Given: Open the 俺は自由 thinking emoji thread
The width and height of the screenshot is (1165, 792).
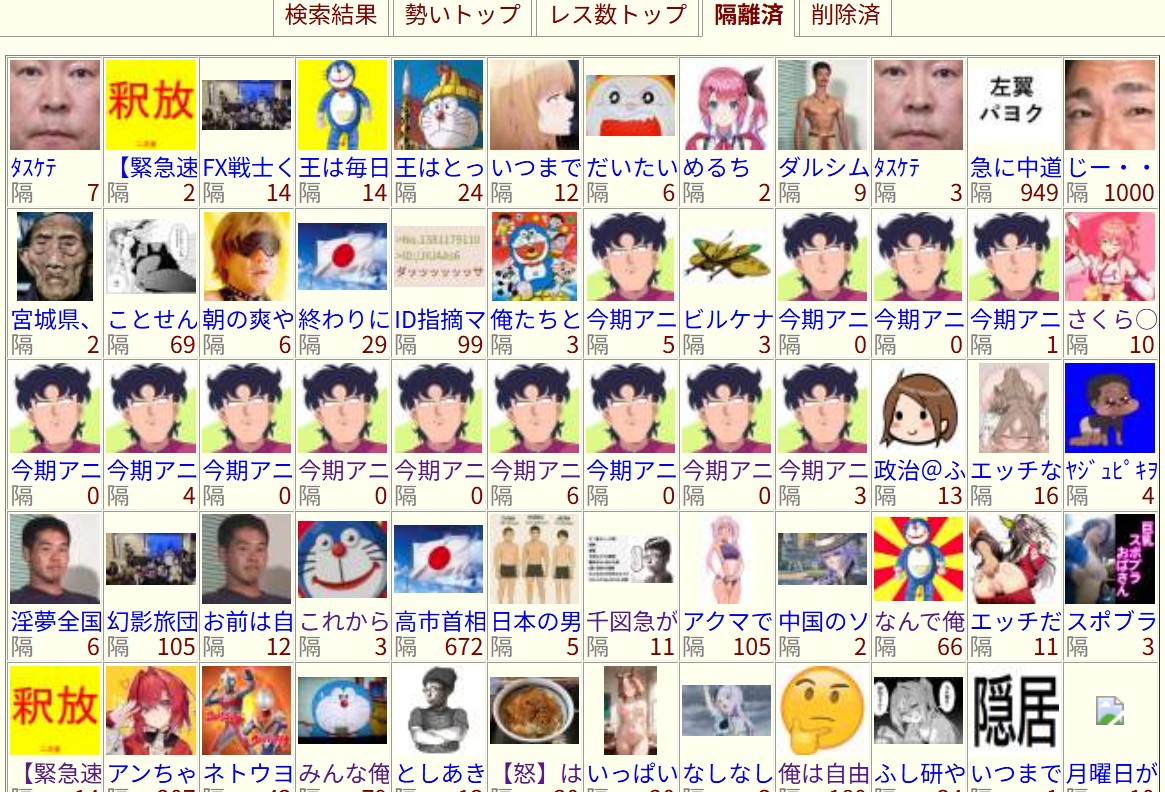Looking at the screenshot, I should tap(823, 773).
